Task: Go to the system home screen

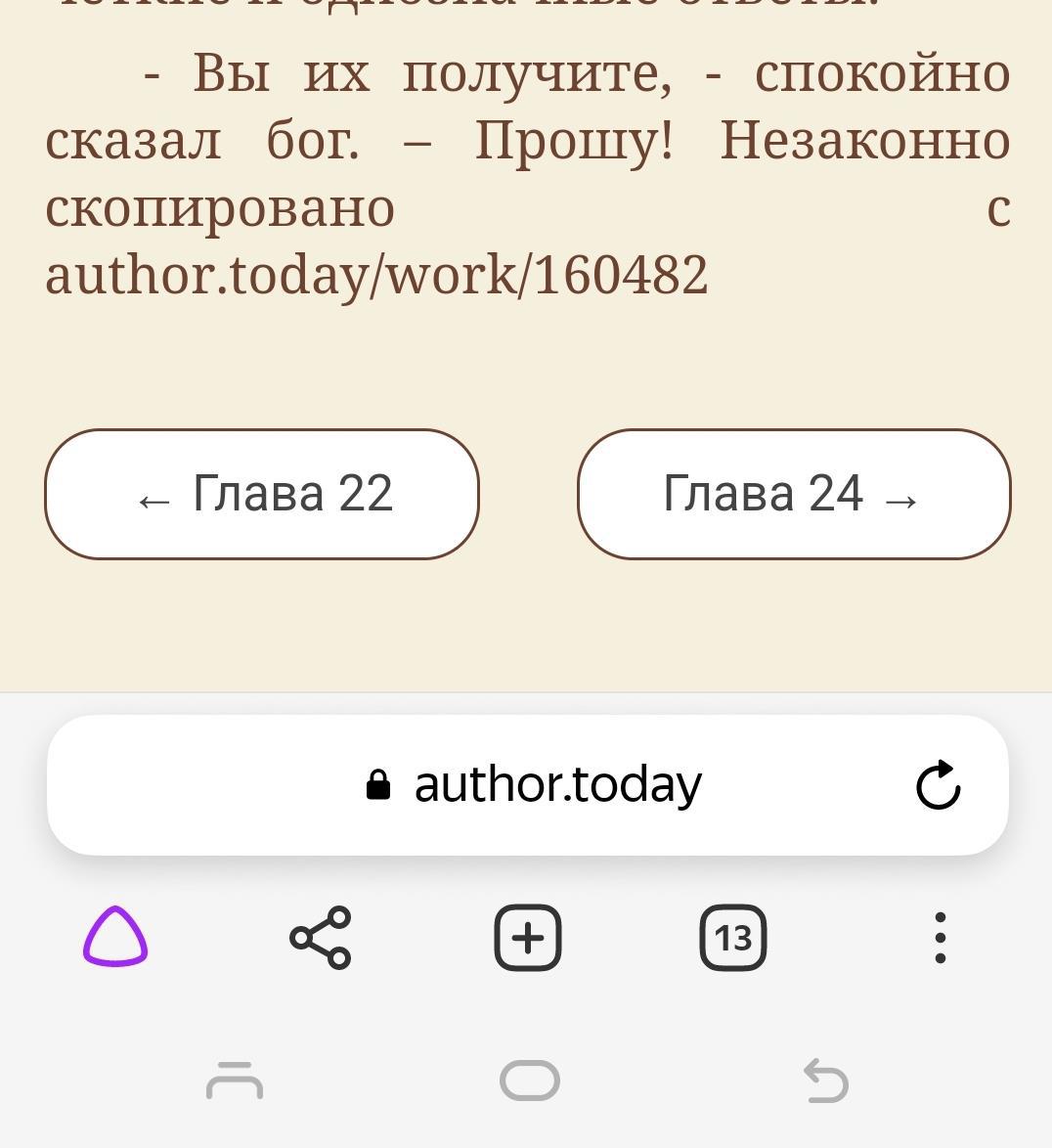Action: point(529,1081)
